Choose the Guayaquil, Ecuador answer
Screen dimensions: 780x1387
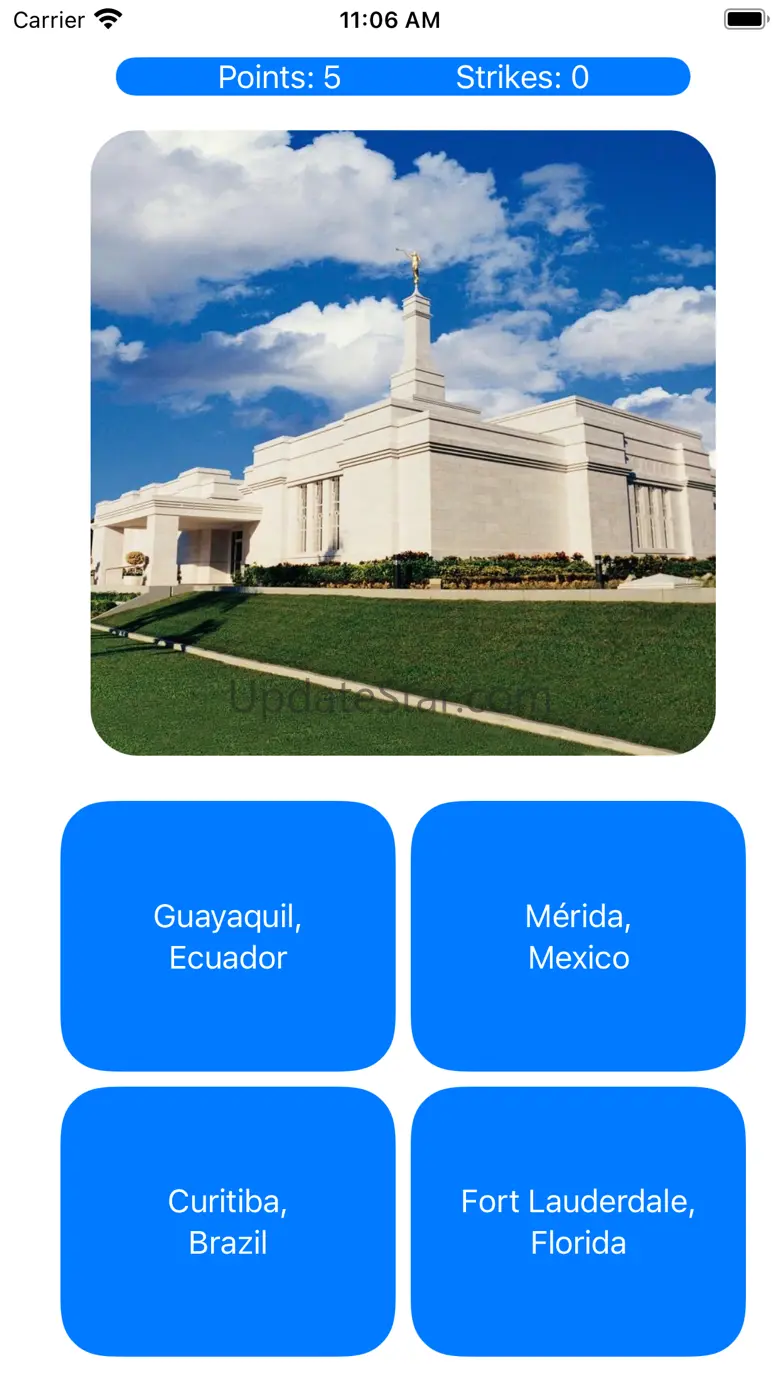click(x=228, y=936)
